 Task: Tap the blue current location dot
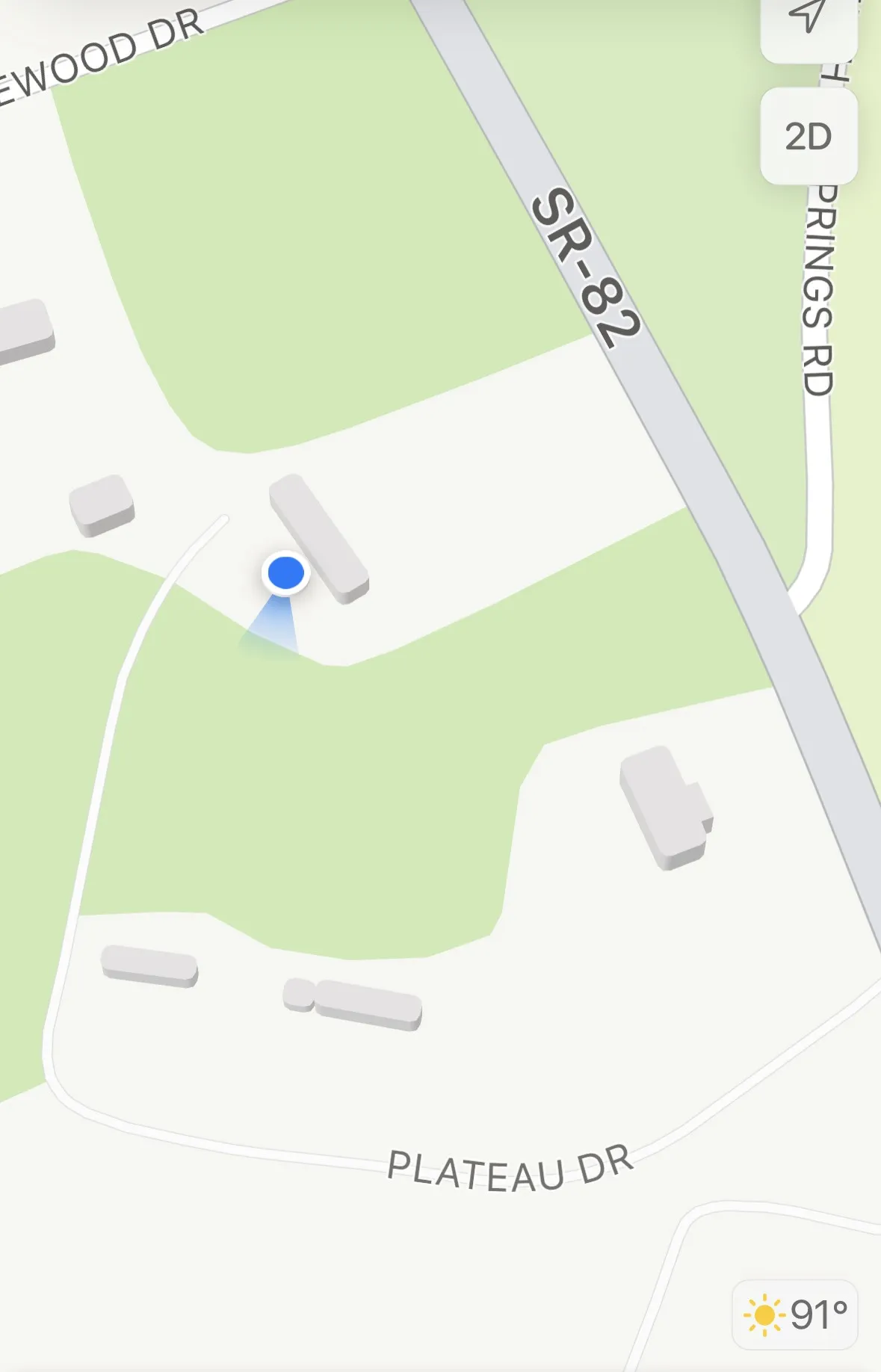[285, 573]
